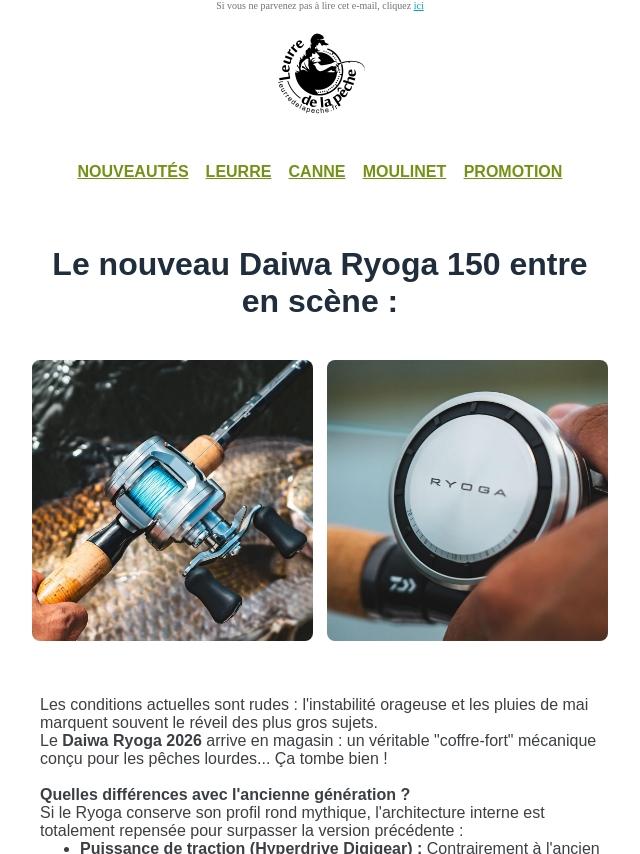Go to the LEURRE category

click(x=238, y=171)
